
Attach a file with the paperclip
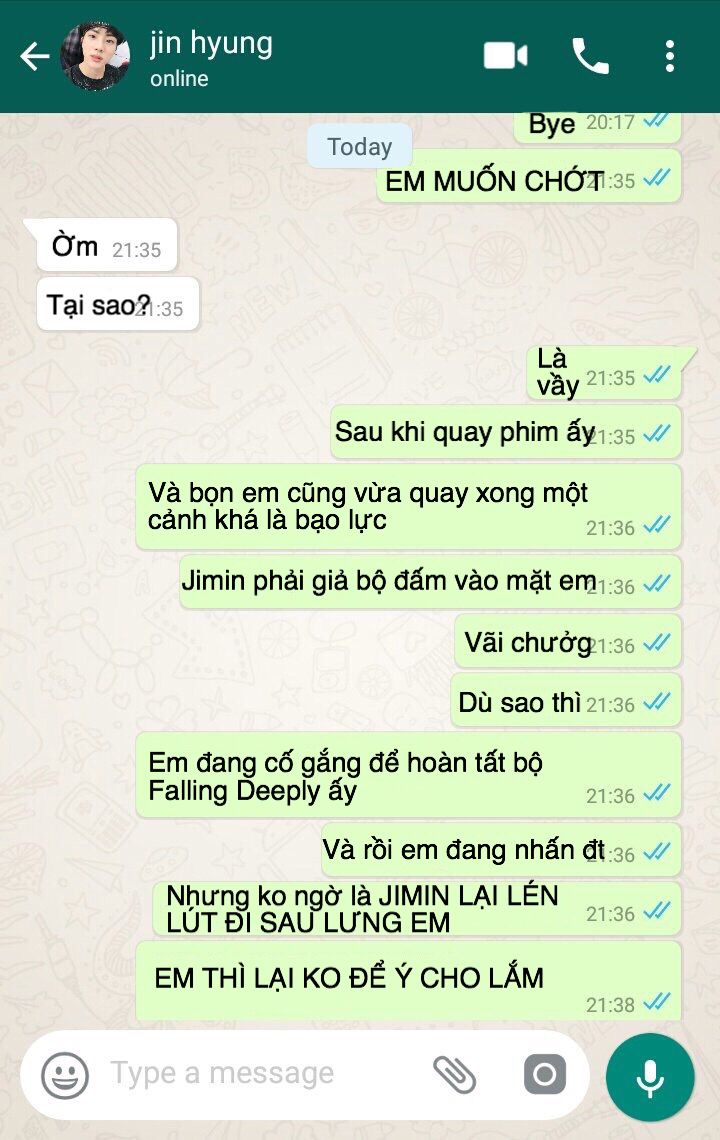(454, 1075)
